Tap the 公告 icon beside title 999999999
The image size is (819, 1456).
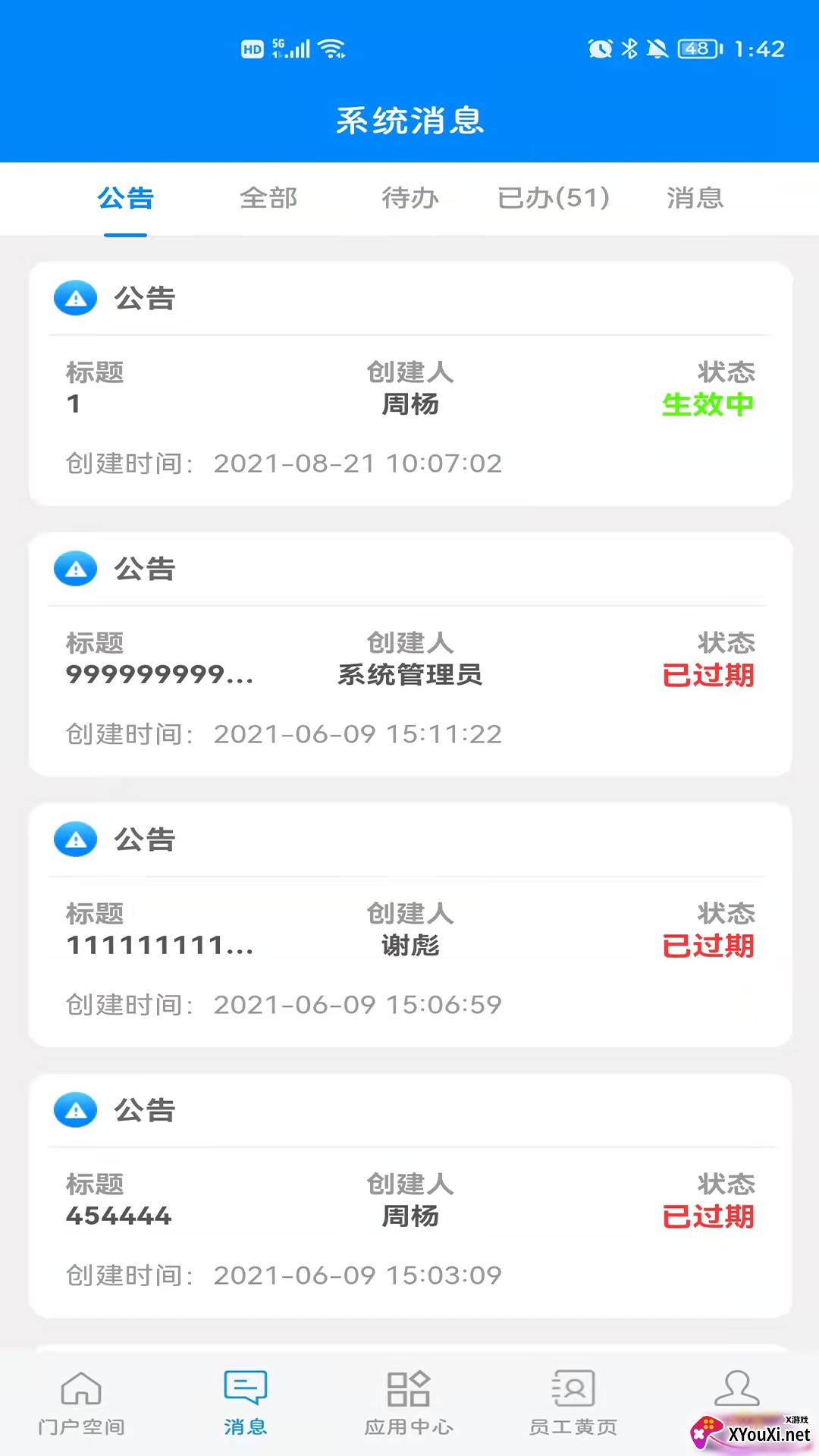74,569
